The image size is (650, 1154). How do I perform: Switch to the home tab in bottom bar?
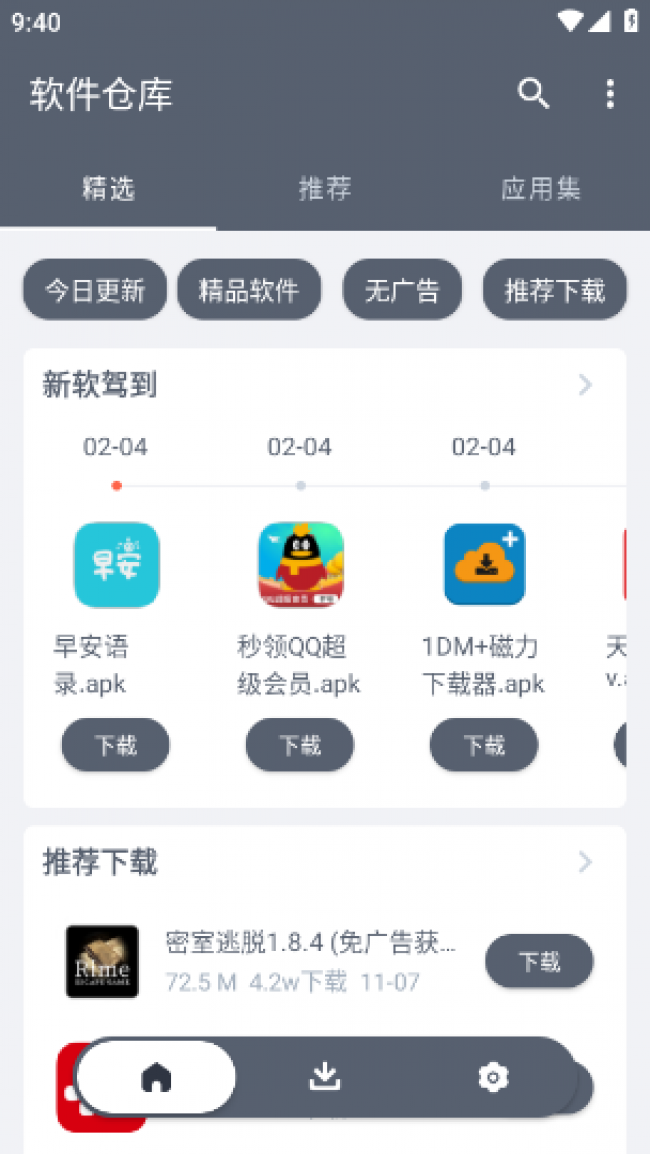[157, 1077]
